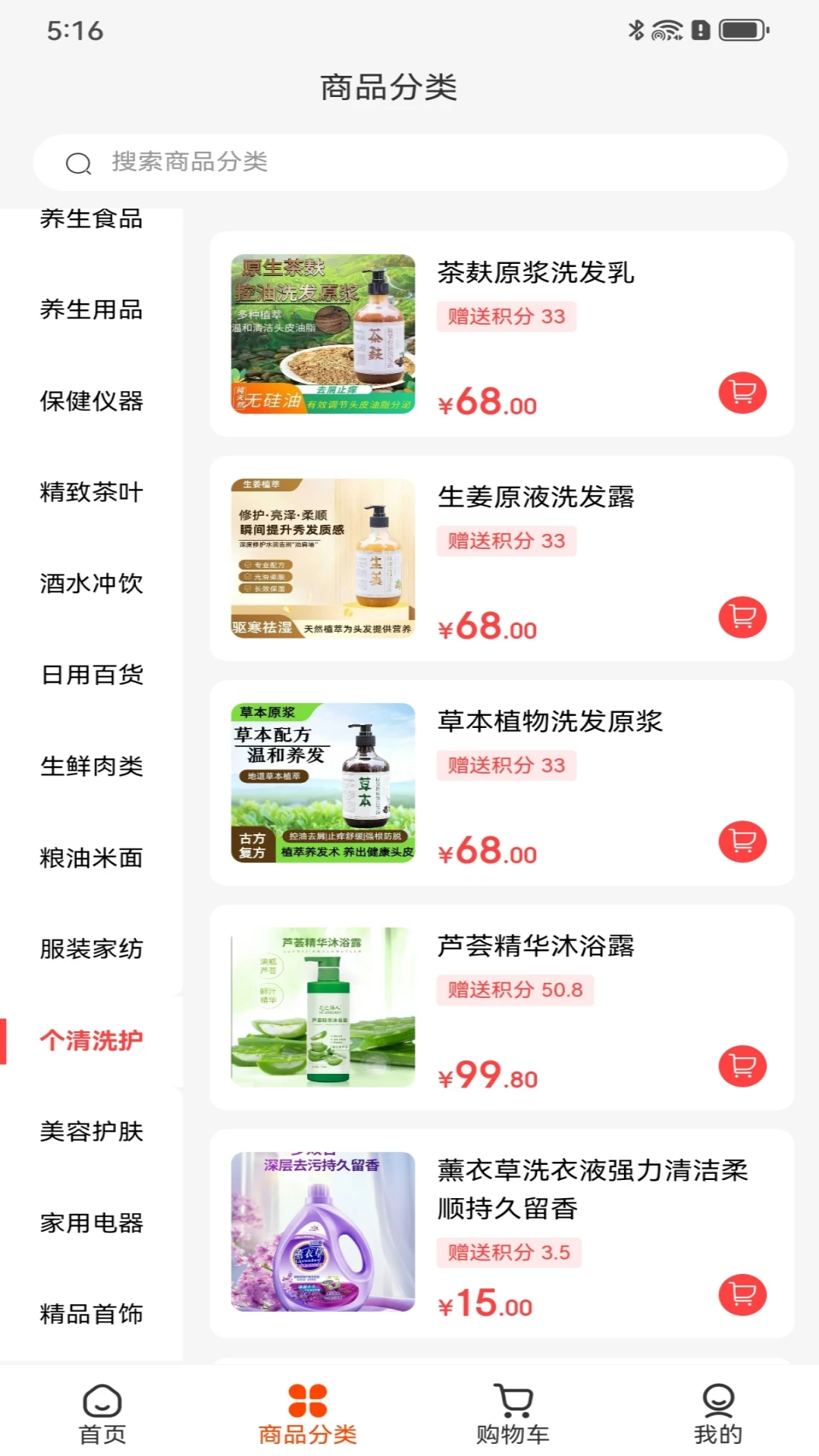Tap cart icon next to 草本植物洗发原浆
This screenshot has width=819, height=1456.
tap(742, 841)
